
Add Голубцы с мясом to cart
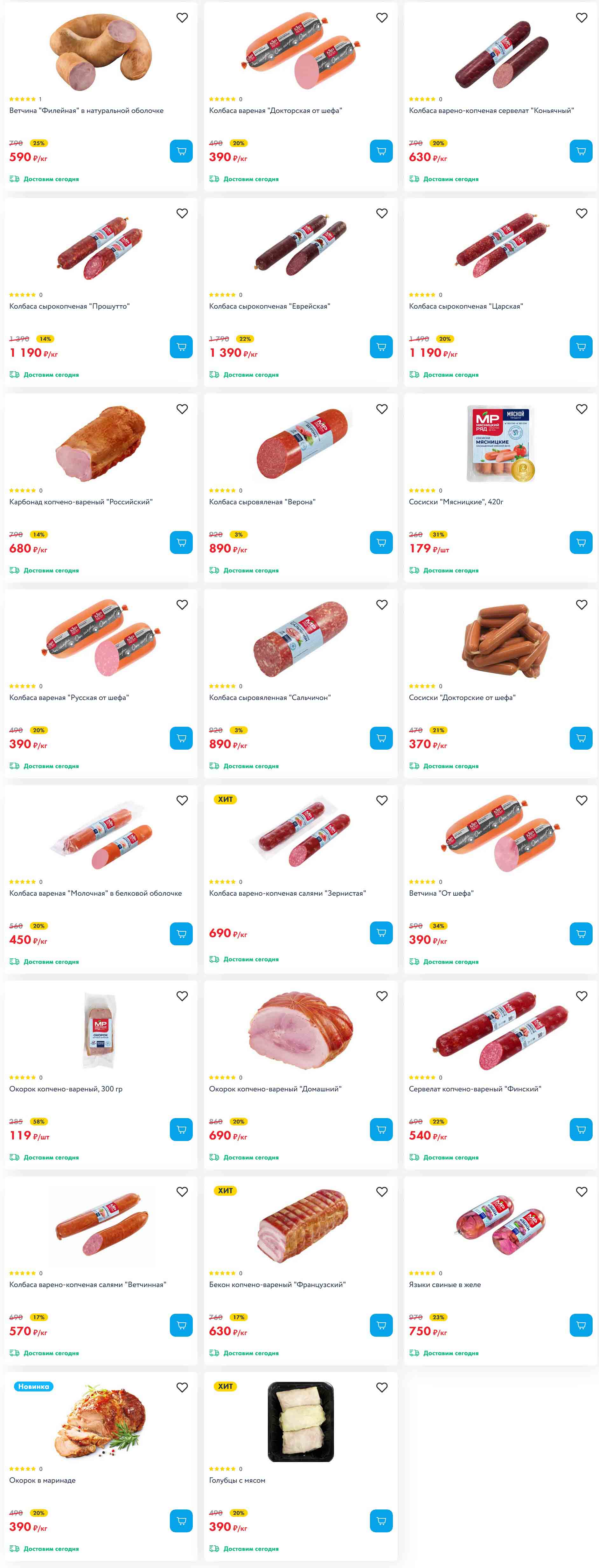381,1521
